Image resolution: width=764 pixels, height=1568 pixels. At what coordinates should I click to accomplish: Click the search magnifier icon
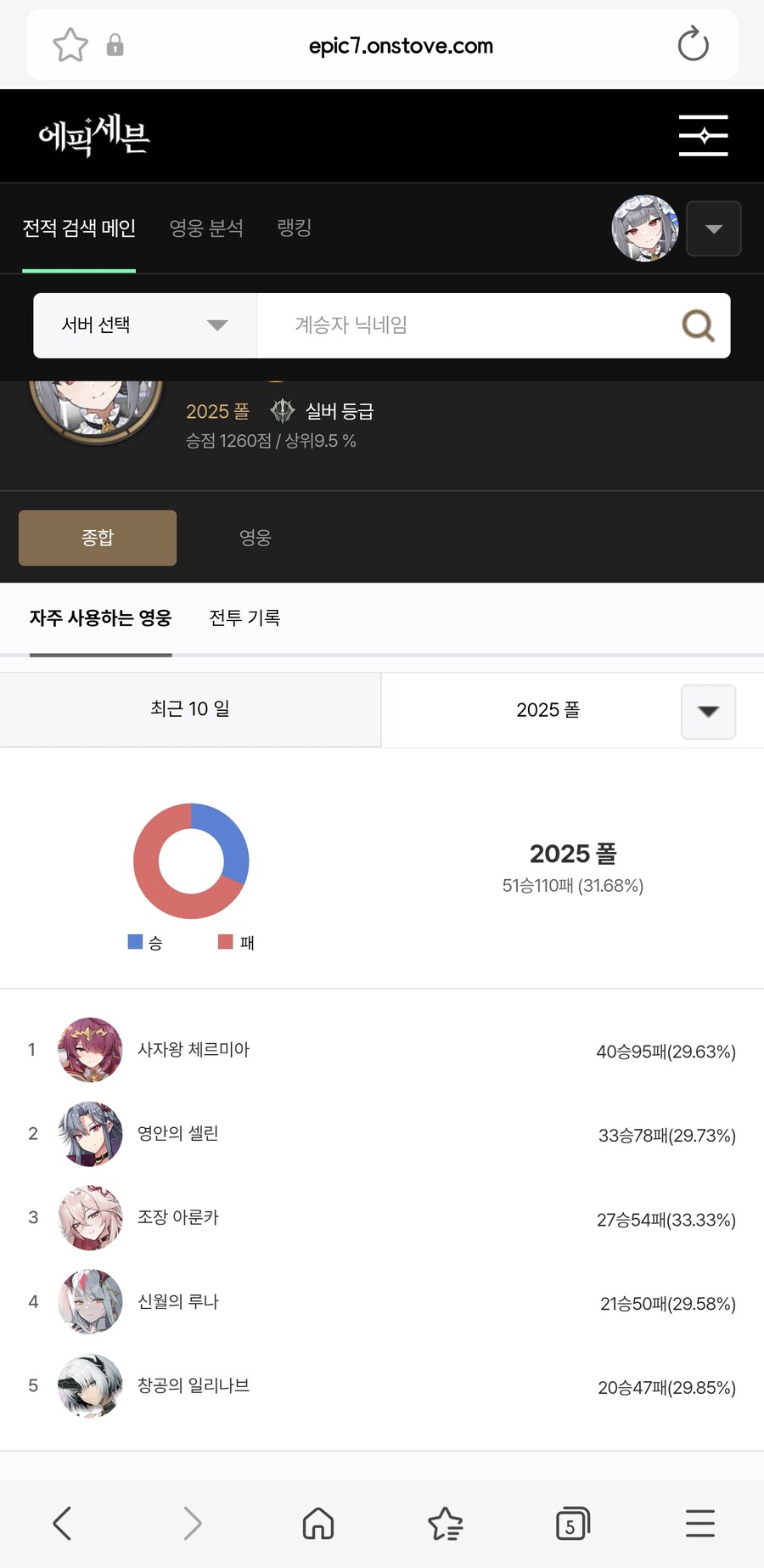[696, 324]
